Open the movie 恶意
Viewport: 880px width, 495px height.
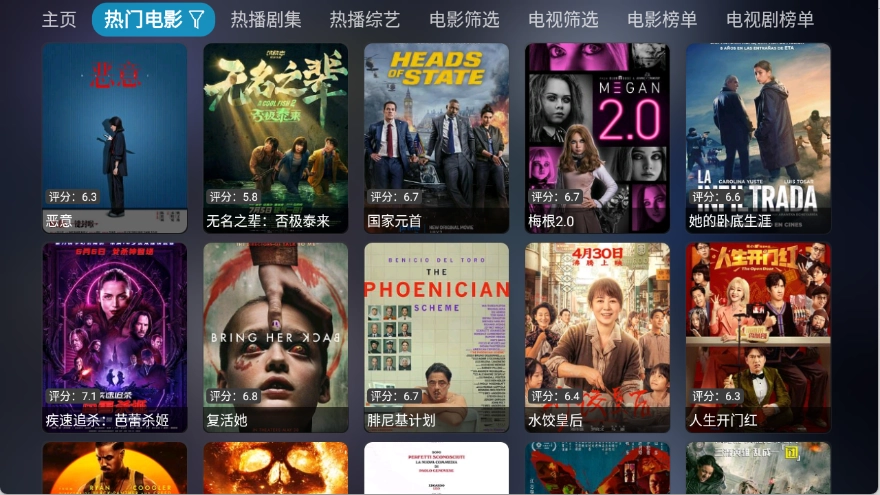coord(115,138)
